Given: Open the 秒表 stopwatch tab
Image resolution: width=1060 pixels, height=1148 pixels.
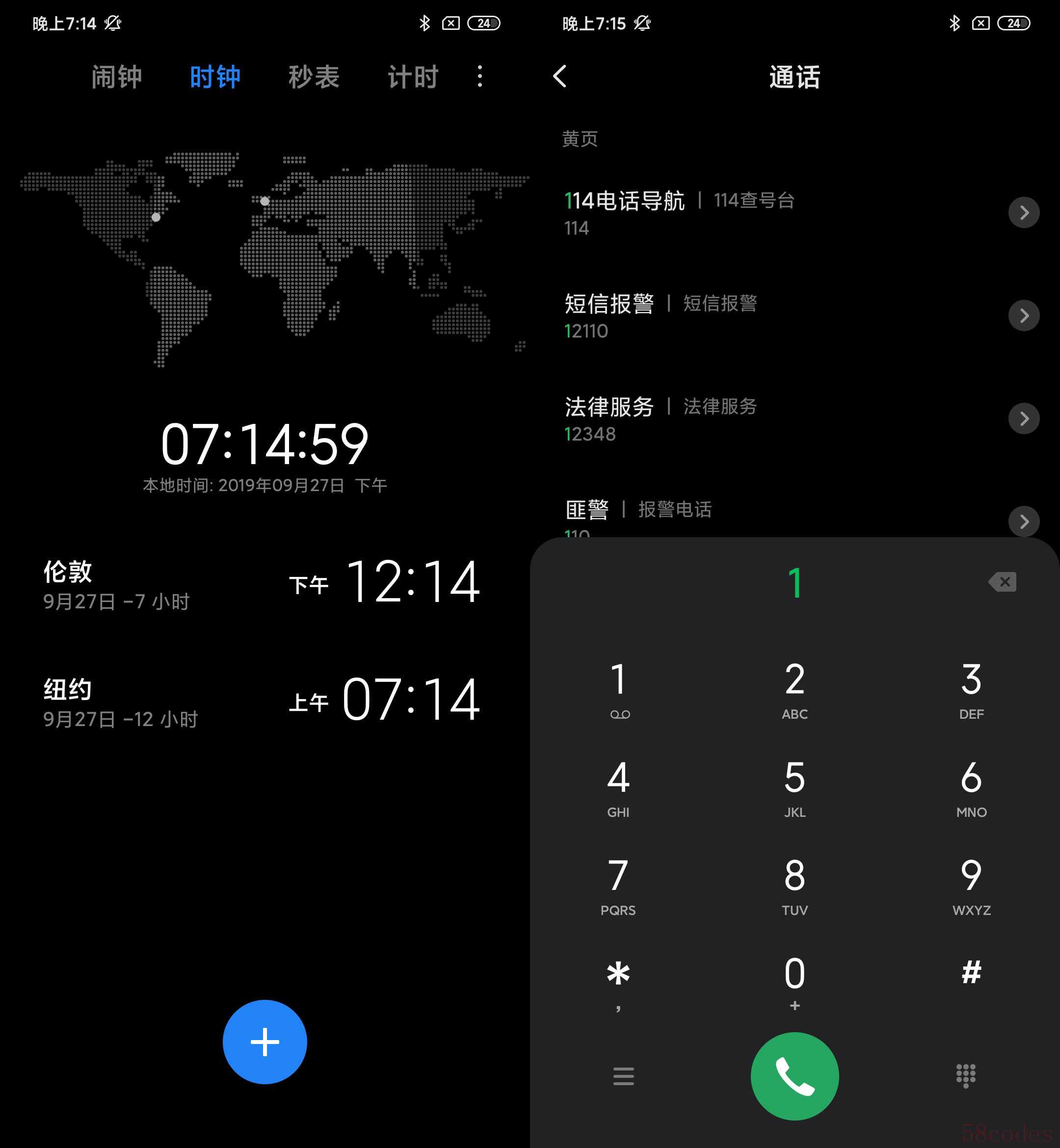Looking at the screenshot, I should point(314,77).
